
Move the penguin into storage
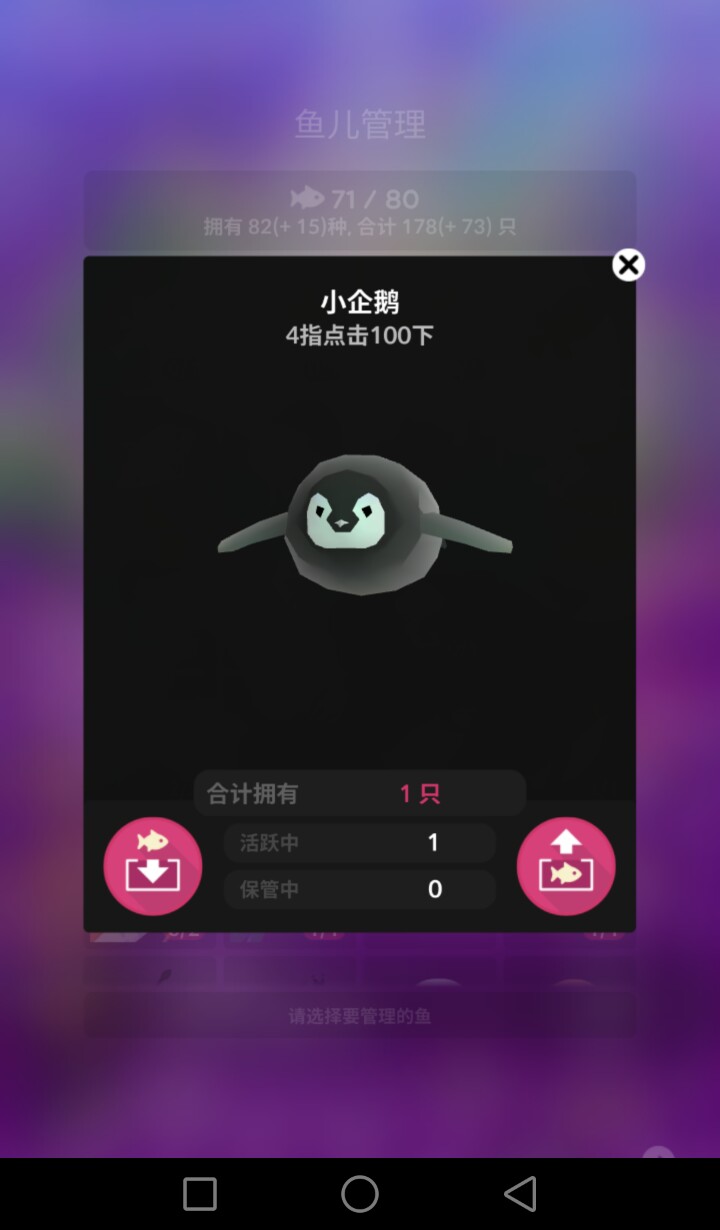[x=153, y=866]
